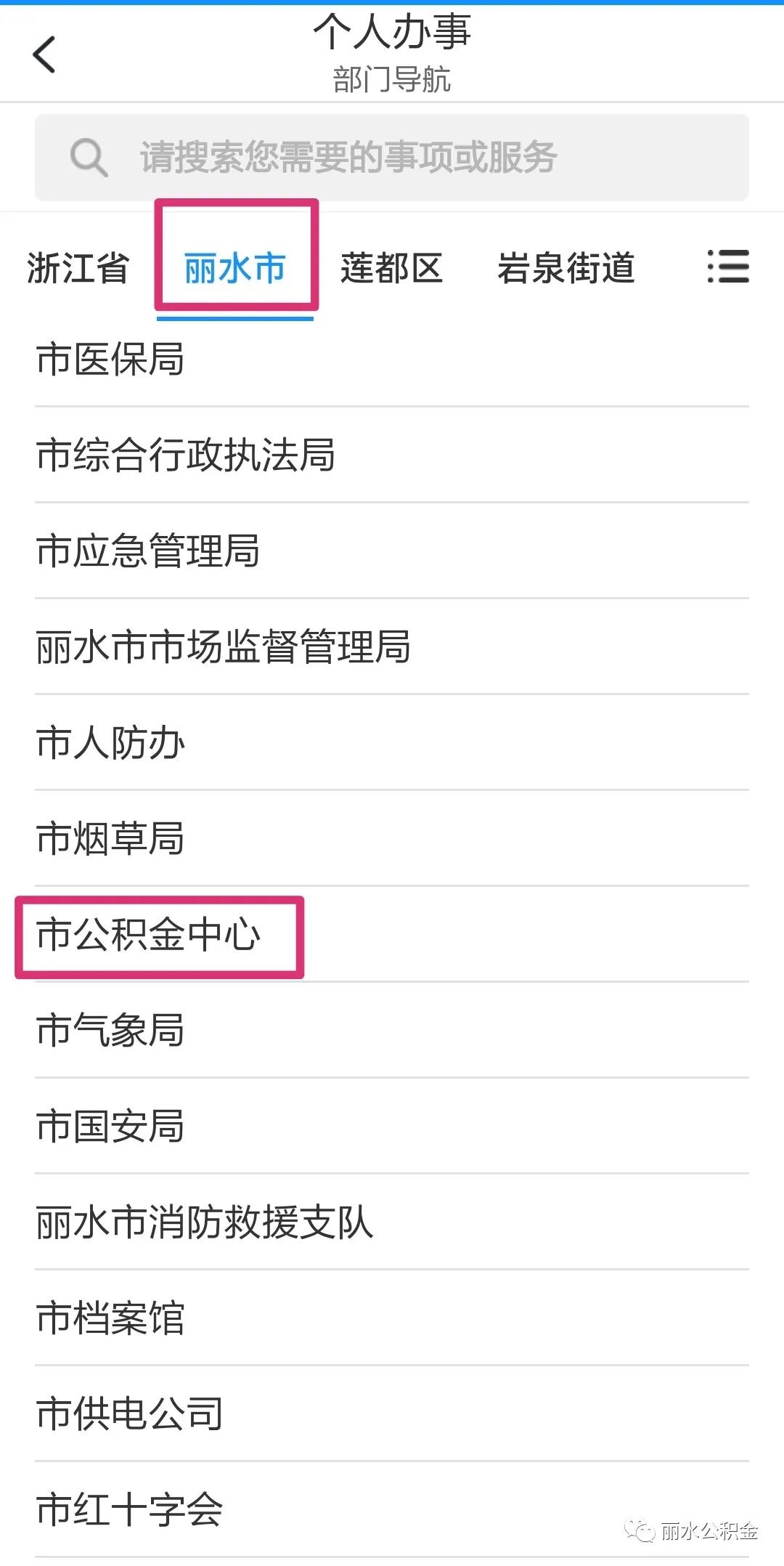Open 市国安局
This screenshot has width=784, height=1566.
(392, 1126)
